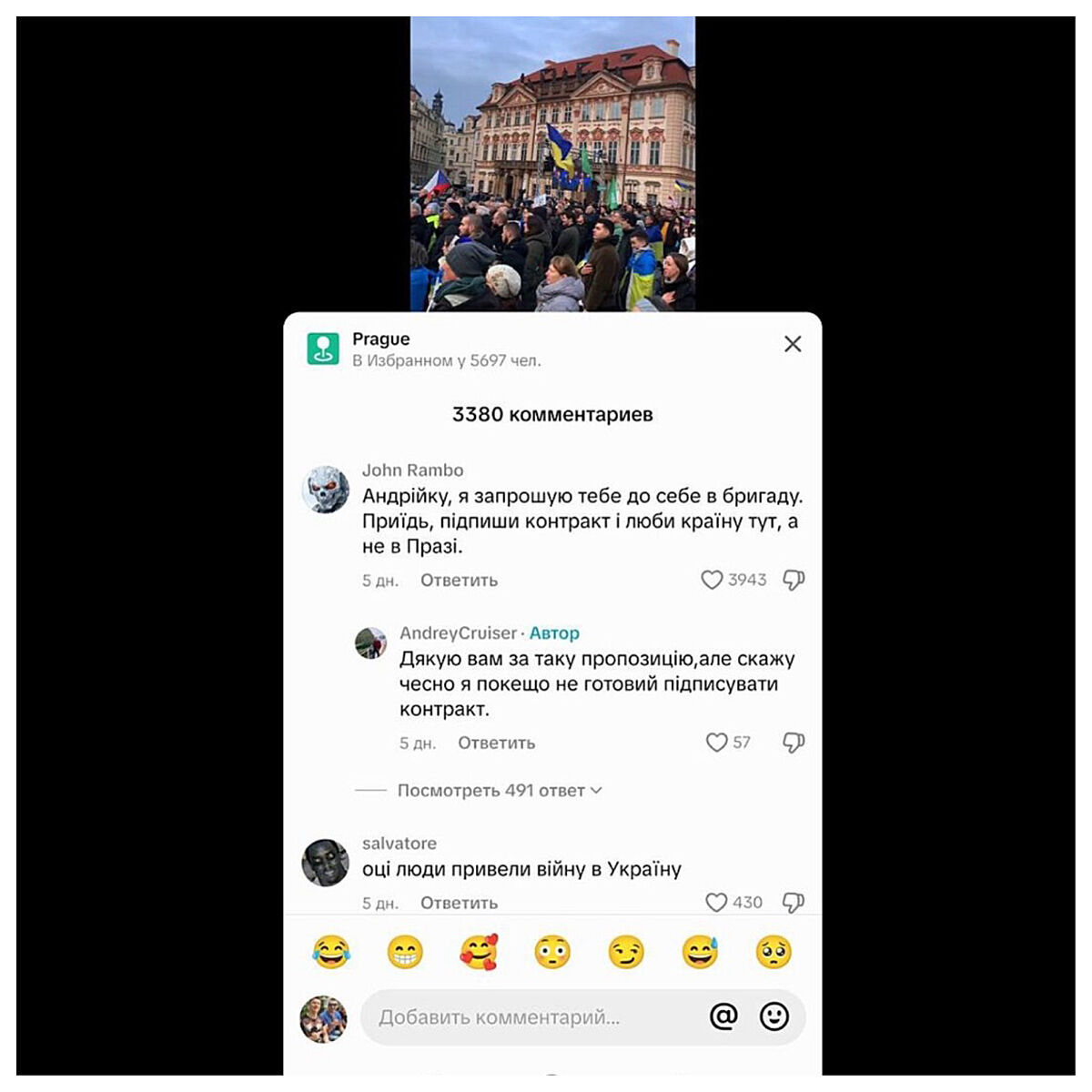The height and width of the screenshot is (1092, 1092).
Task: Dislike AndreyCruiser's reply
Action: [794, 743]
